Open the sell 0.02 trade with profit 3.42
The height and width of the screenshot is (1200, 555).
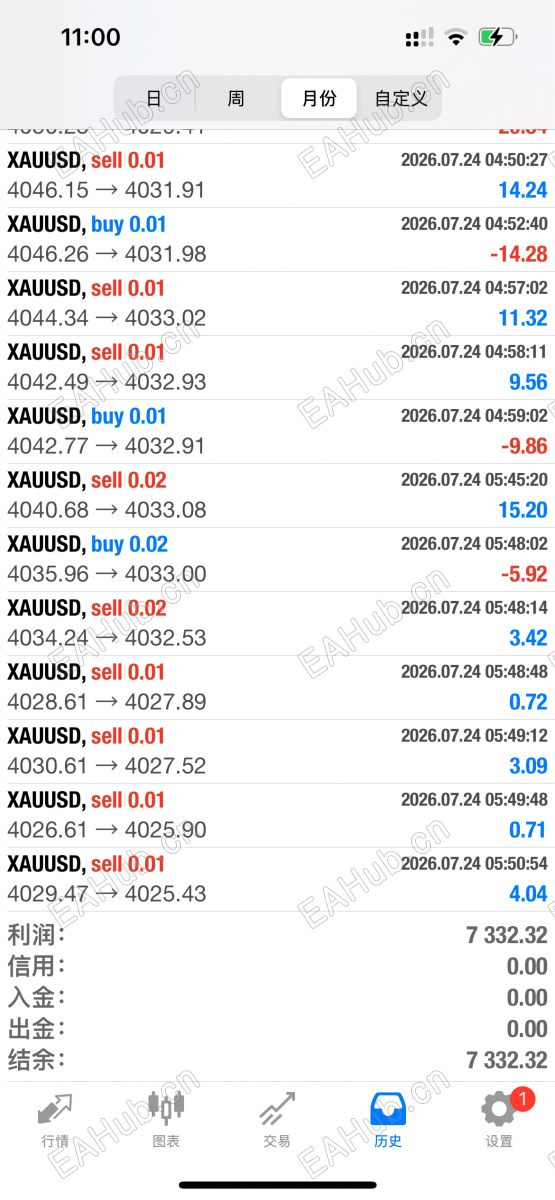pos(277,624)
